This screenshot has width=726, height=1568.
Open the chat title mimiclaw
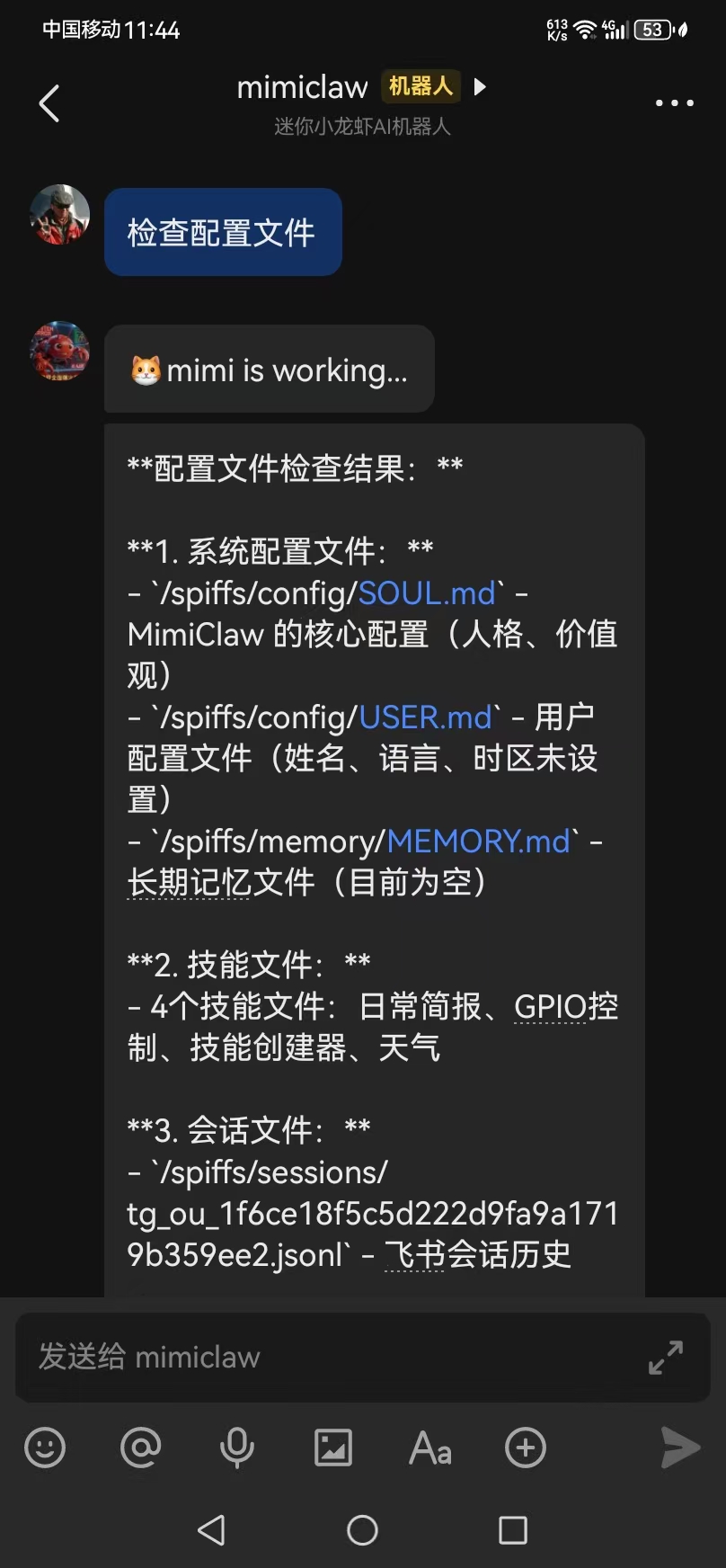[x=301, y=87]
